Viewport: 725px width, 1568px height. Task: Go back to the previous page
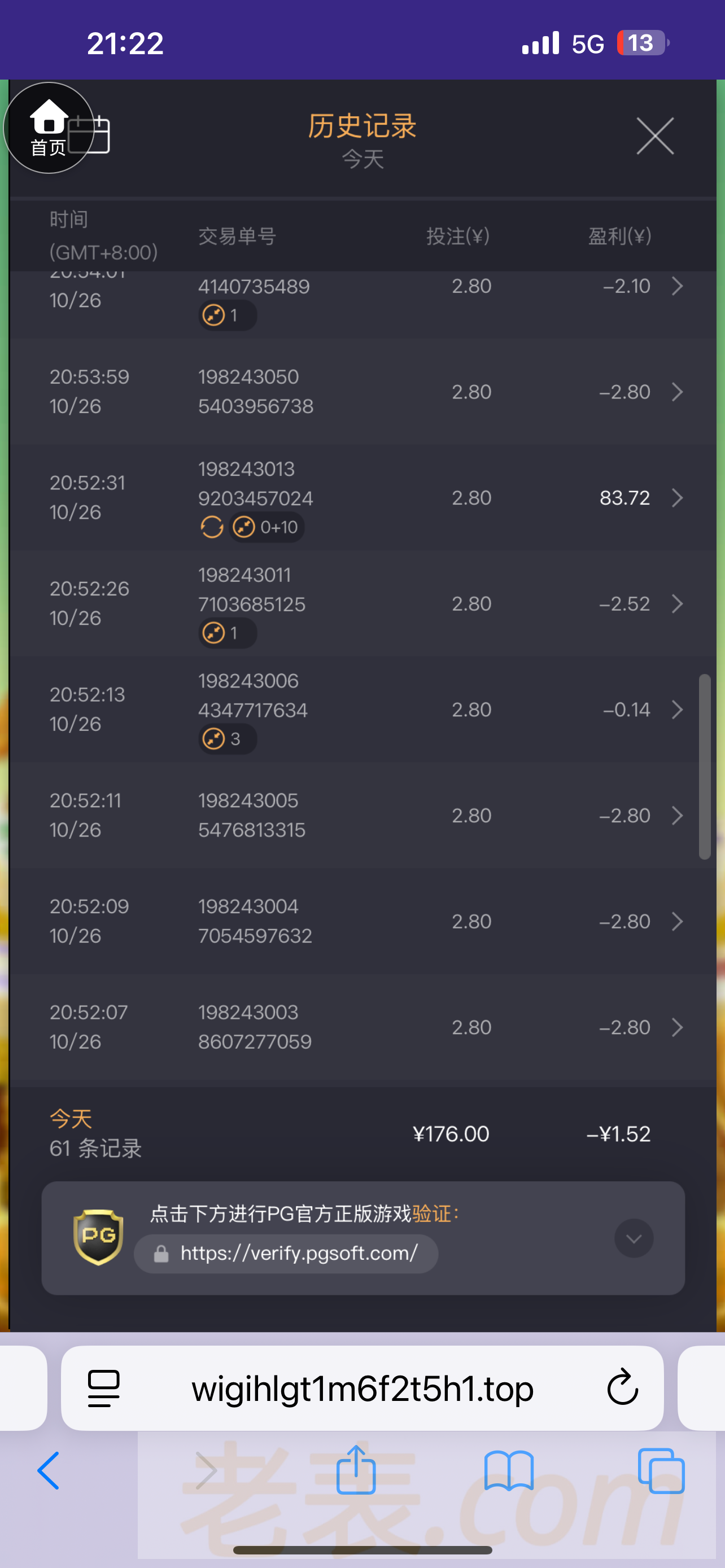[49, 1470]
